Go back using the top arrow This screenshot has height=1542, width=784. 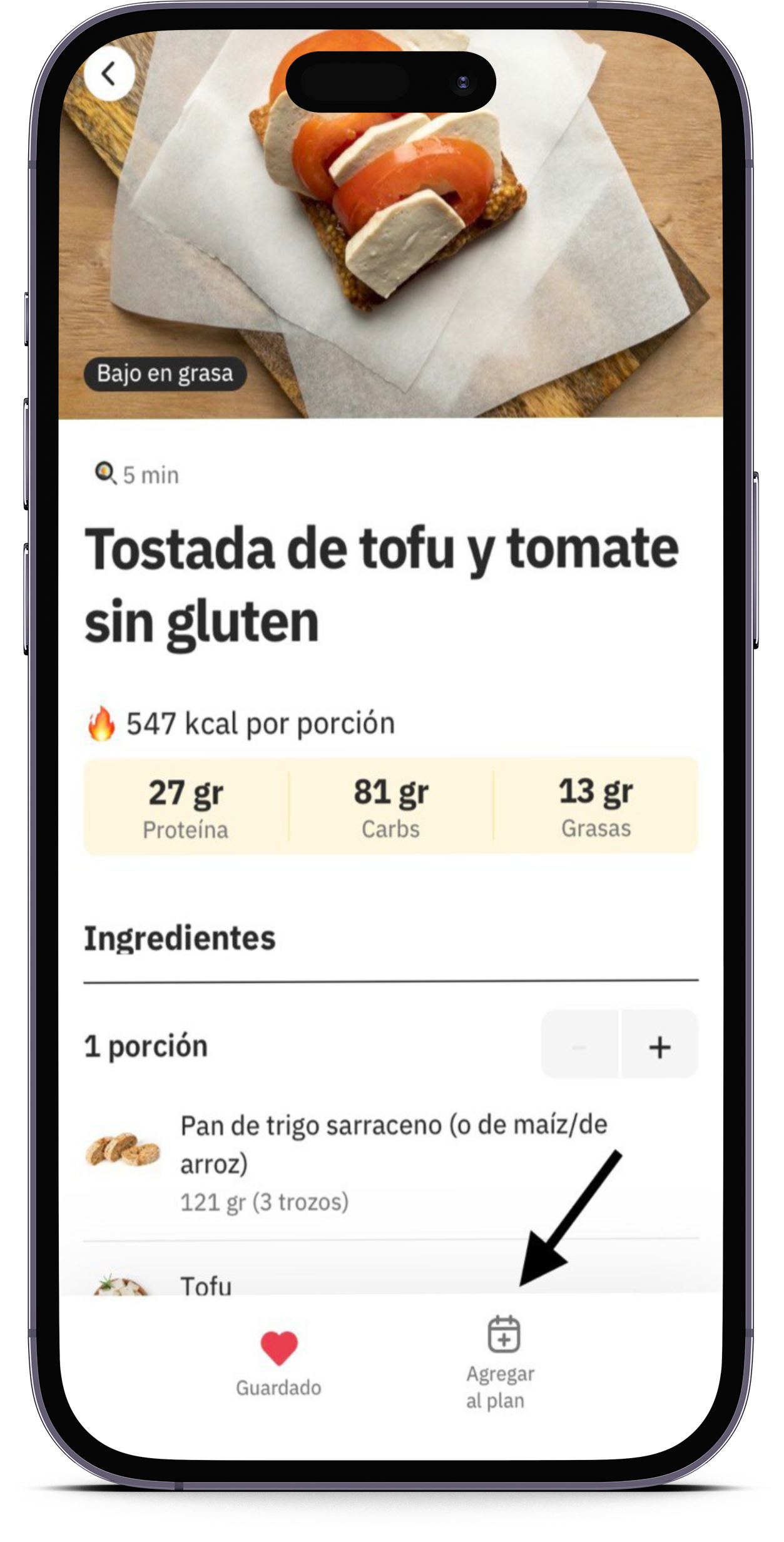pyautogui.click(x=109, y=74)
